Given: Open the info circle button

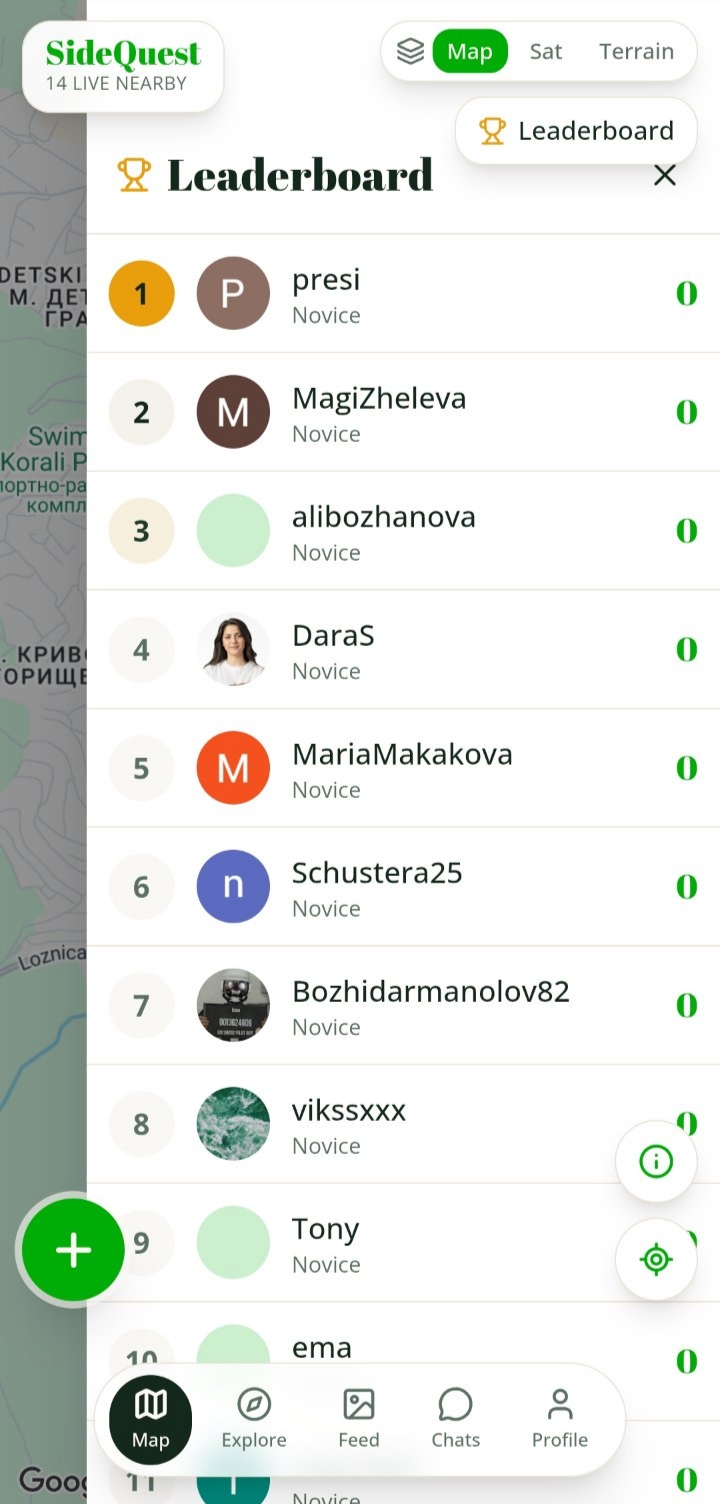Looking at the screenshot, I should (656, 1161).
